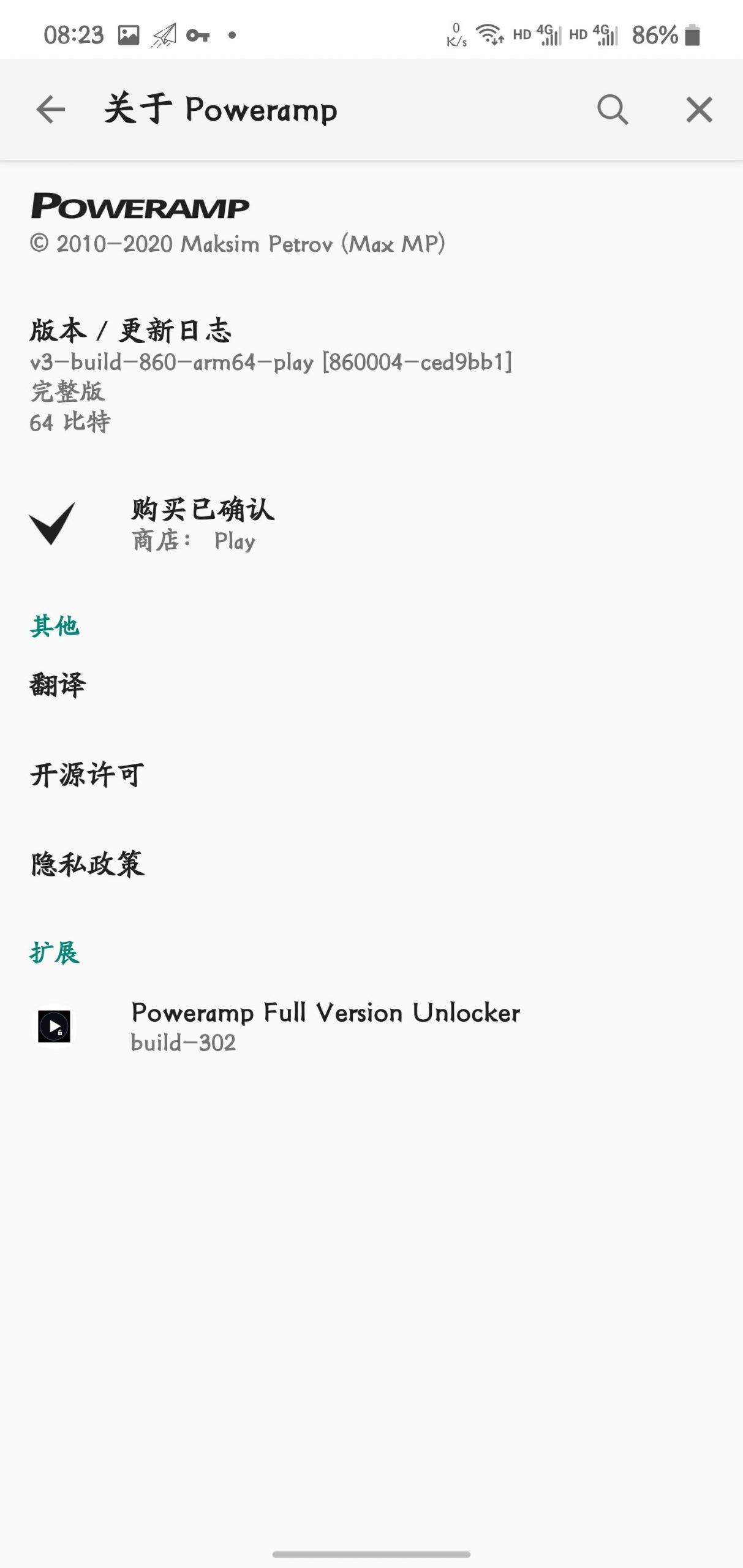This screenshot has height=1568, width=743.
Task: Open search in Poweramp settings
Action: click(x=613, y=110)
